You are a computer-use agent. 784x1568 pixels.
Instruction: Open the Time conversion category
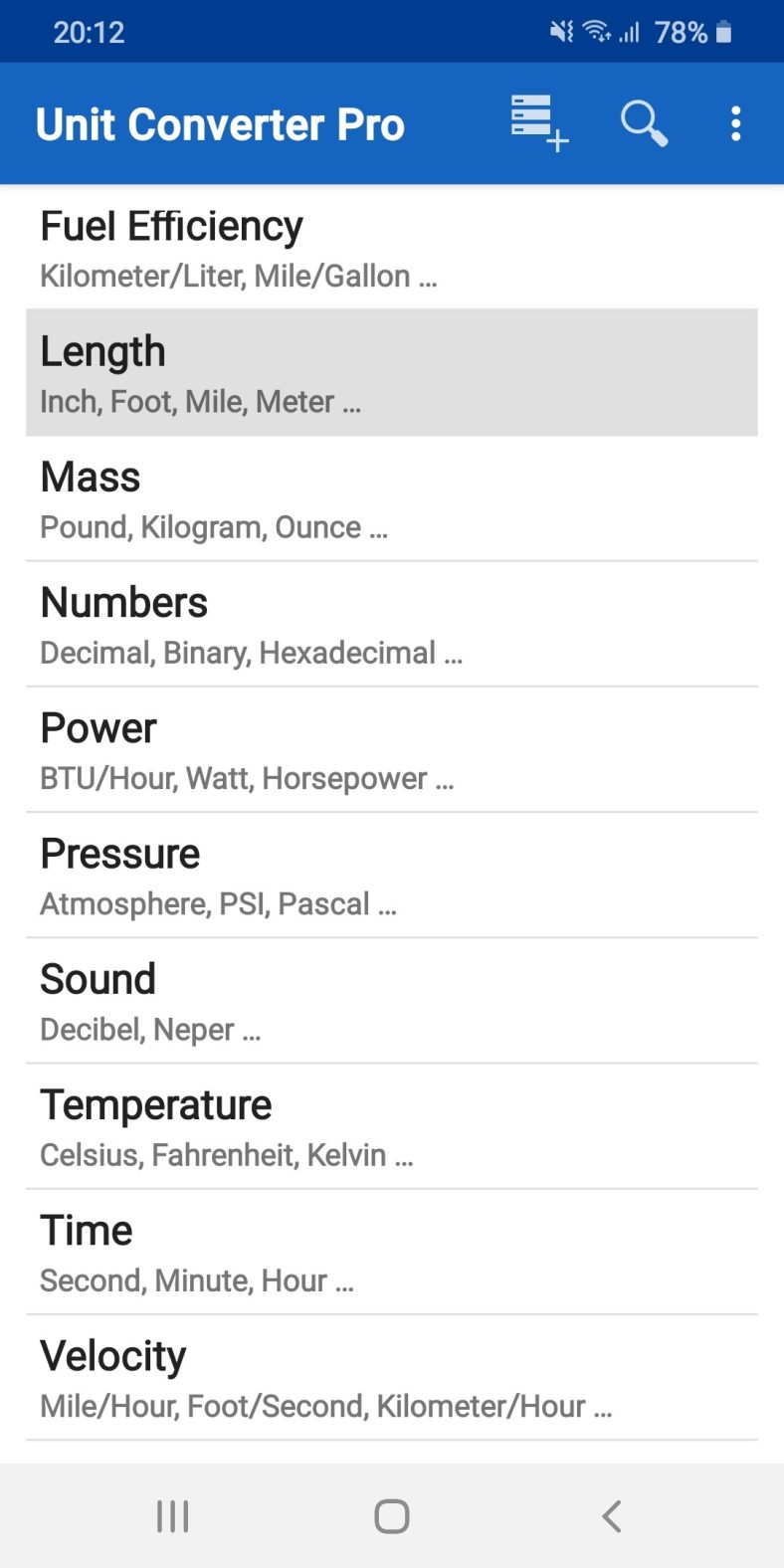392,1251
